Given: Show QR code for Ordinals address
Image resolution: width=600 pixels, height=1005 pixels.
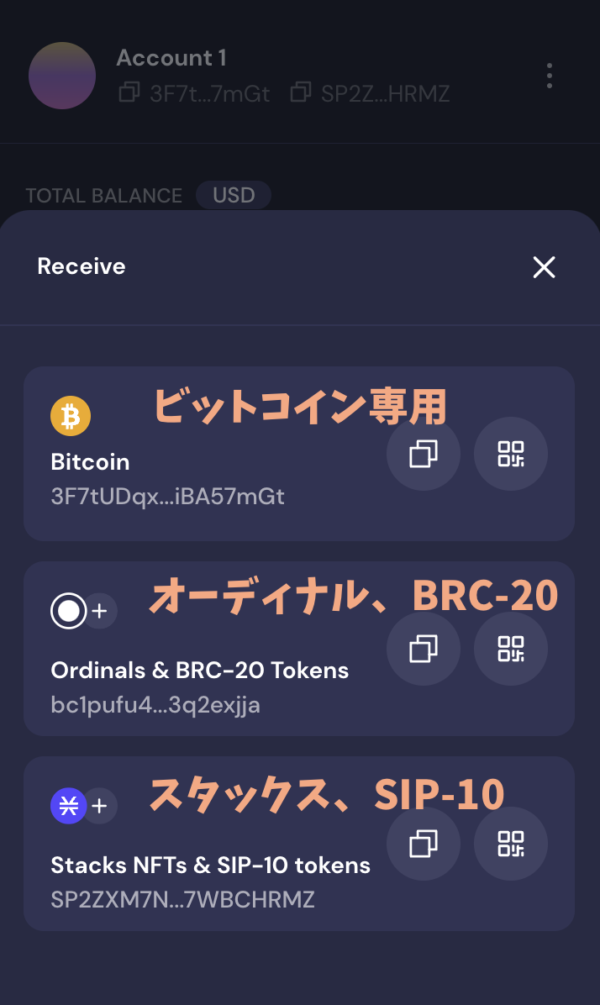Looking at the screenshot, I should [510, 649].
